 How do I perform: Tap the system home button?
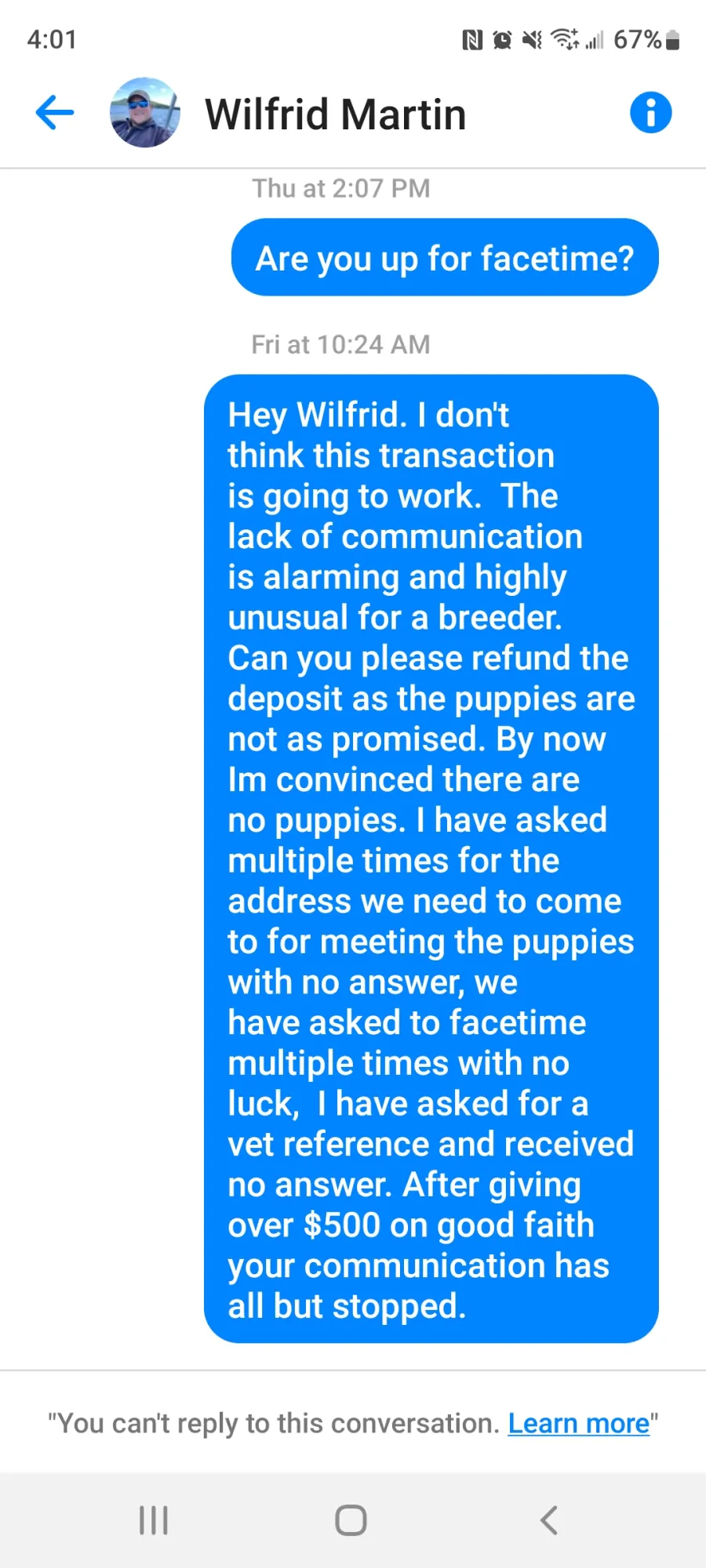(x=351, y=1520)
